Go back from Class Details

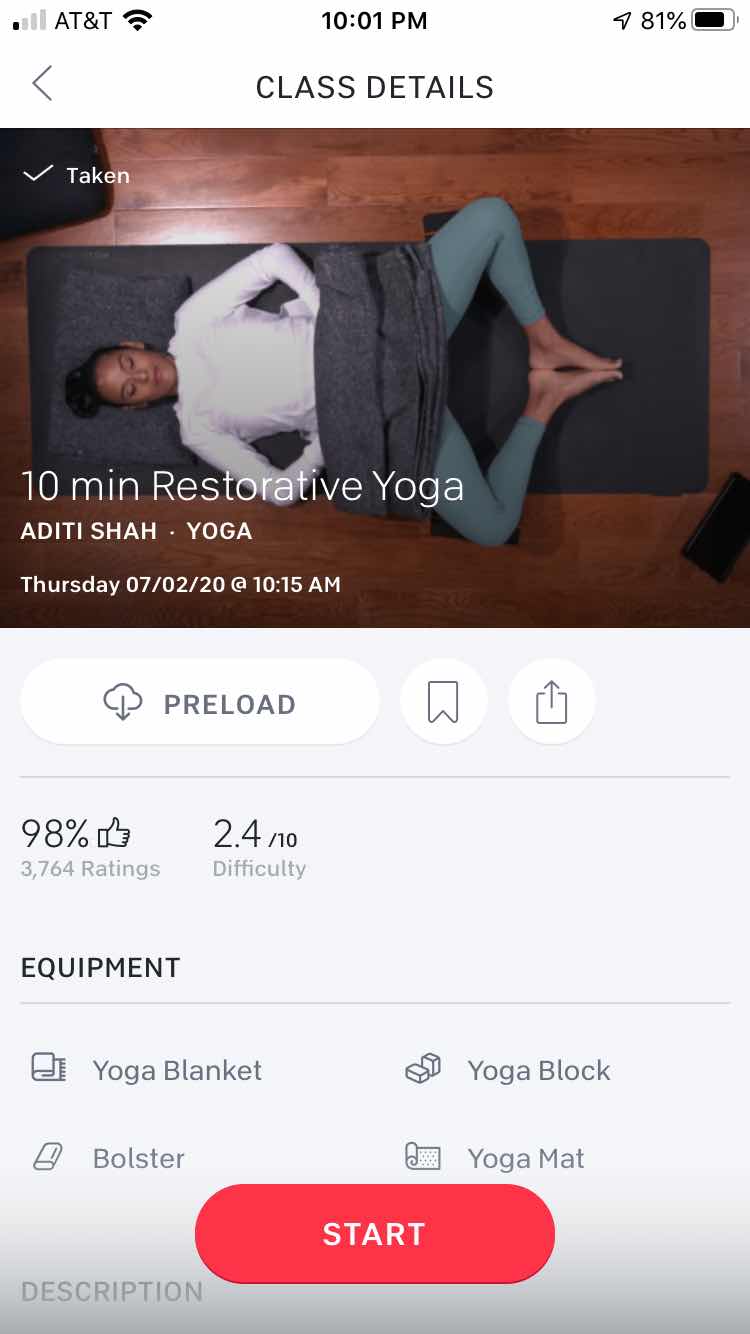click(x=42, y=85)
